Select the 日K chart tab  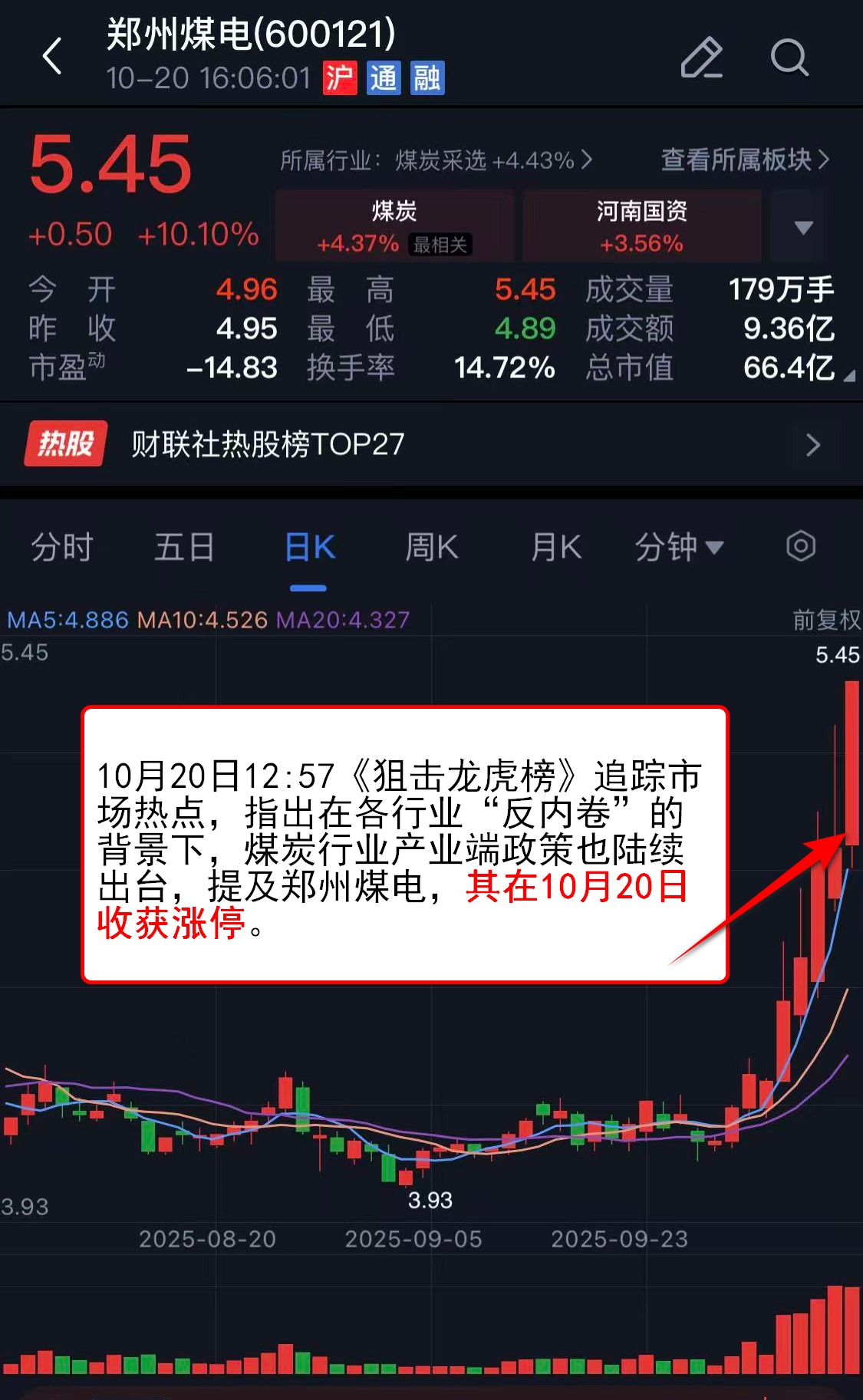point(309,548)
